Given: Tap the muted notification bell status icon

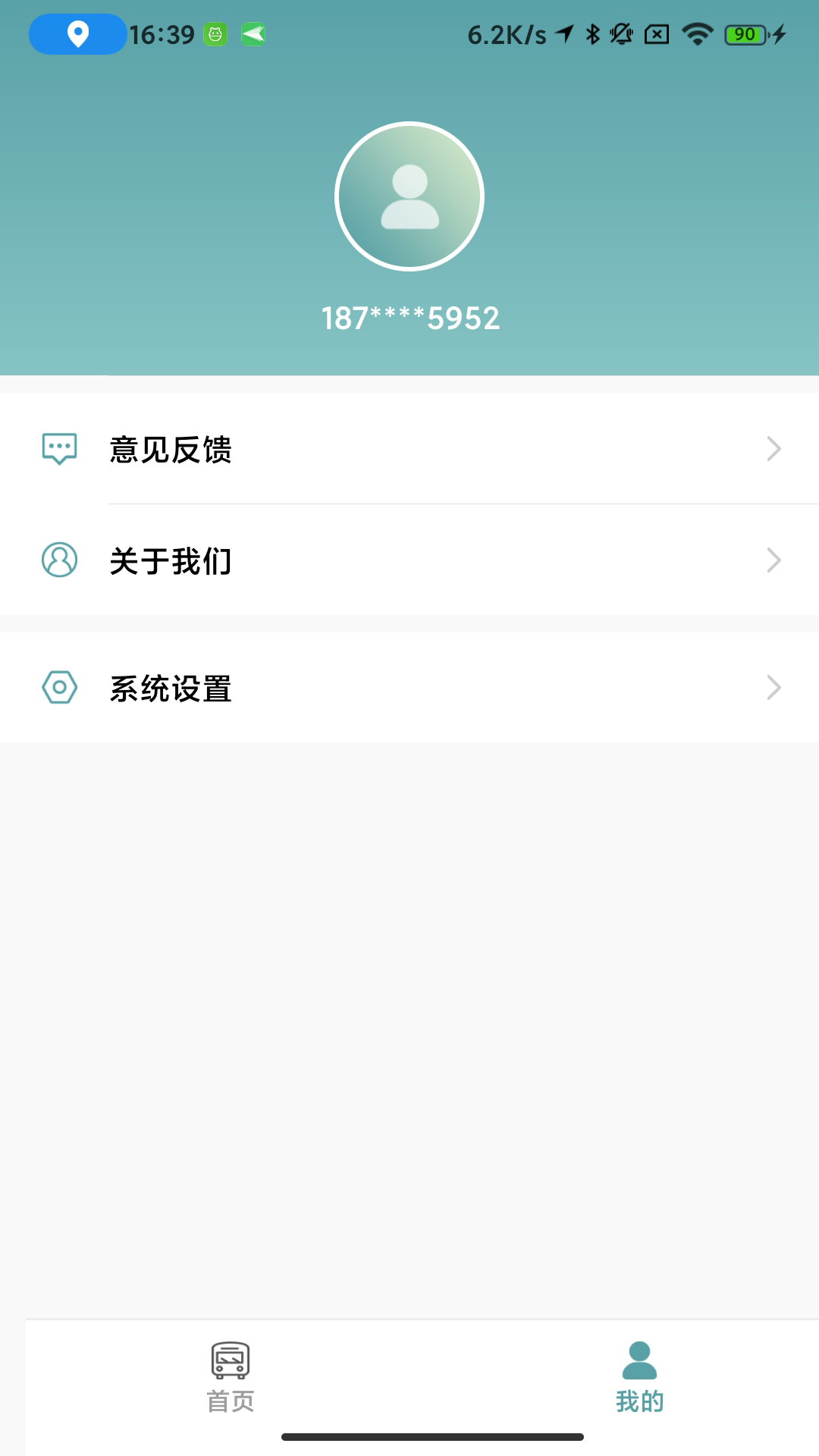Looking at the screenshot, I should click(620, 33).
